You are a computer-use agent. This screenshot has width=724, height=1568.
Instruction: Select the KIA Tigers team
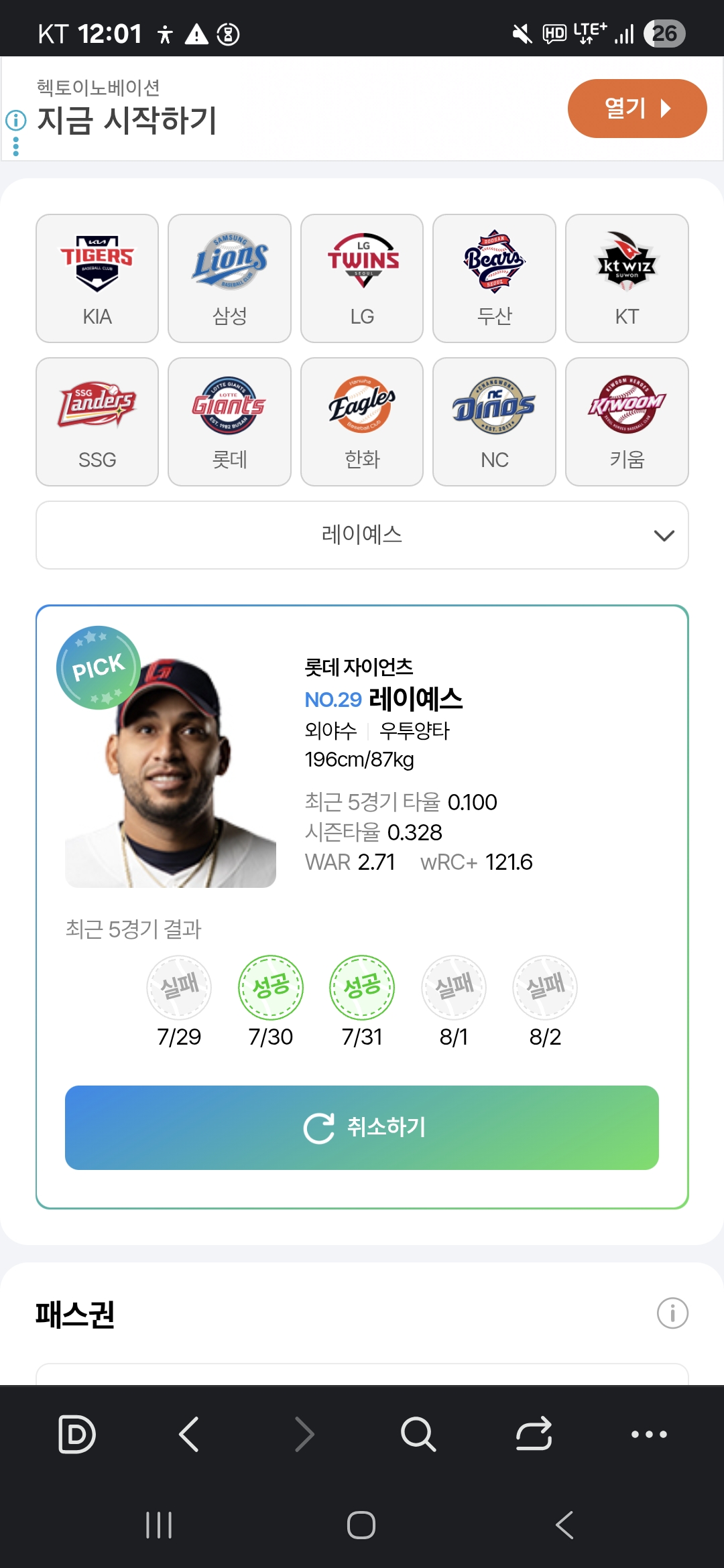[97, 278]
